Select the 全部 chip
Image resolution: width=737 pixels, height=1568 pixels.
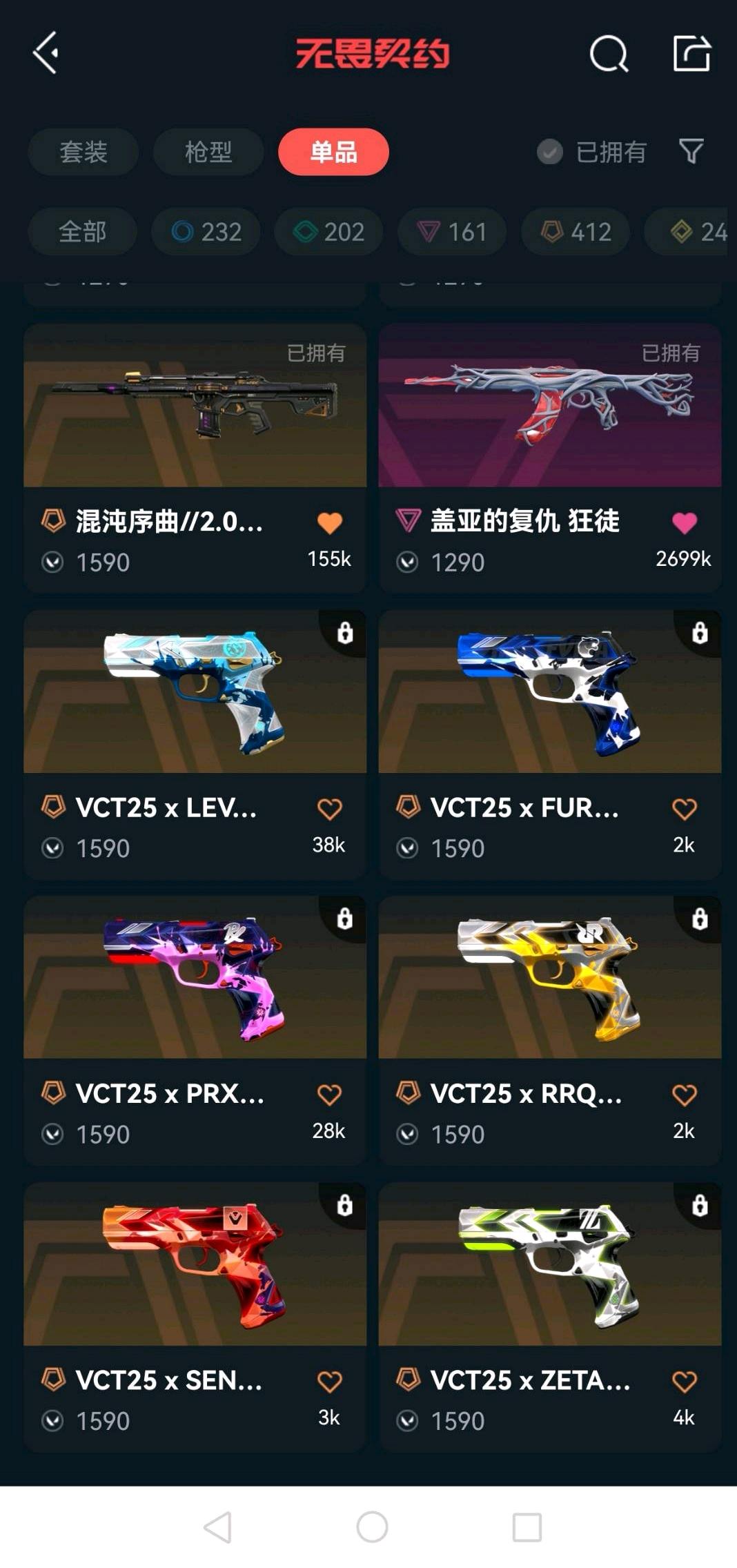click(x=82, y=232)
